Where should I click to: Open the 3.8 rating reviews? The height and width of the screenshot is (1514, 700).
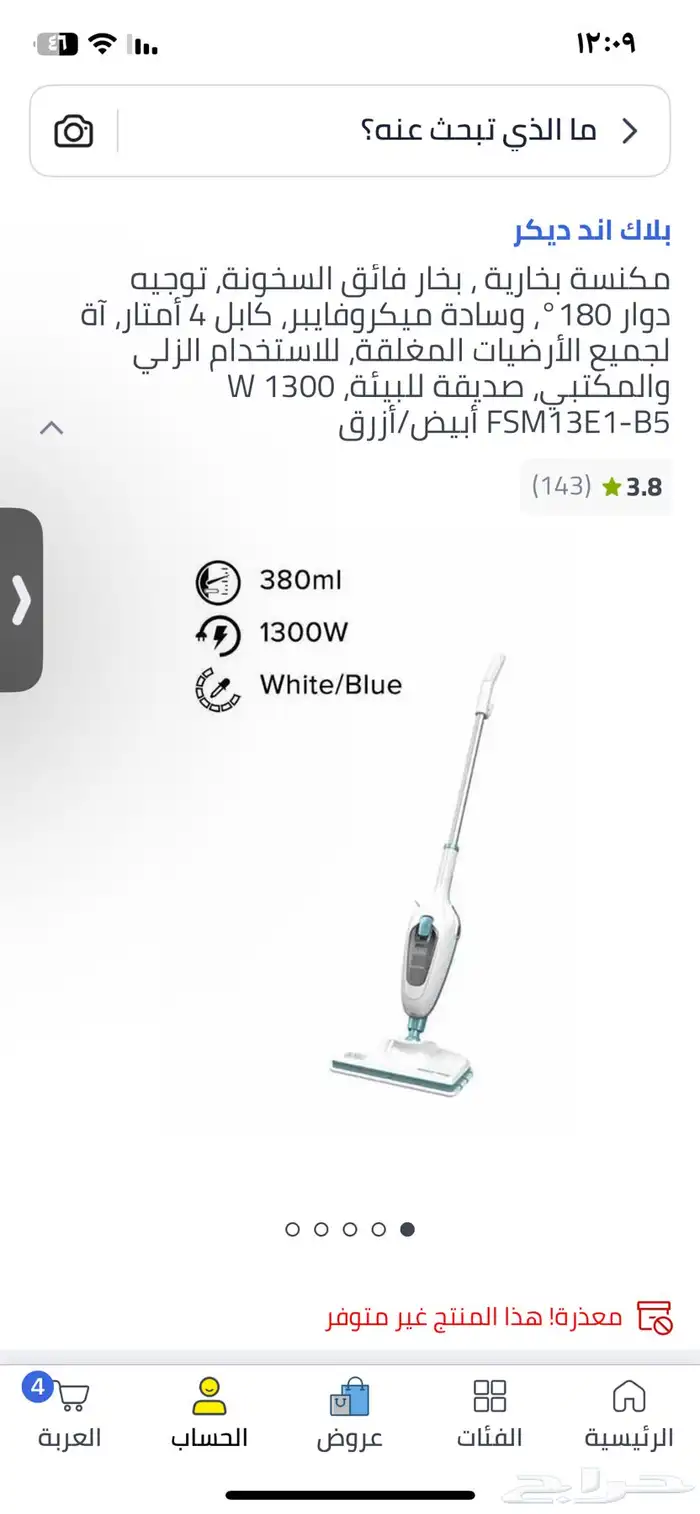[596, 487]
